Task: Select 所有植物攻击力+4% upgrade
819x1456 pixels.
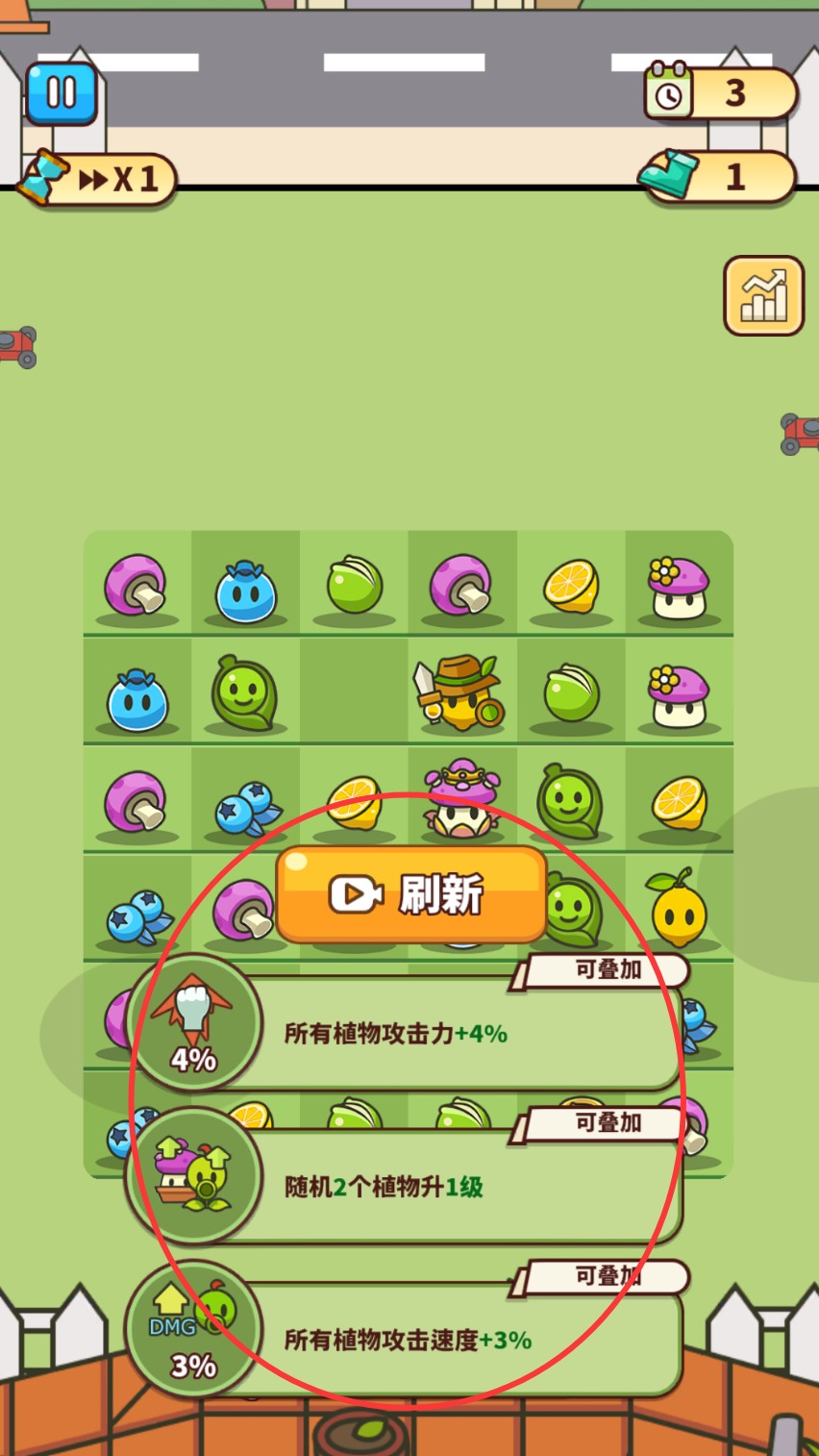Action: [x=423, y=1034]
